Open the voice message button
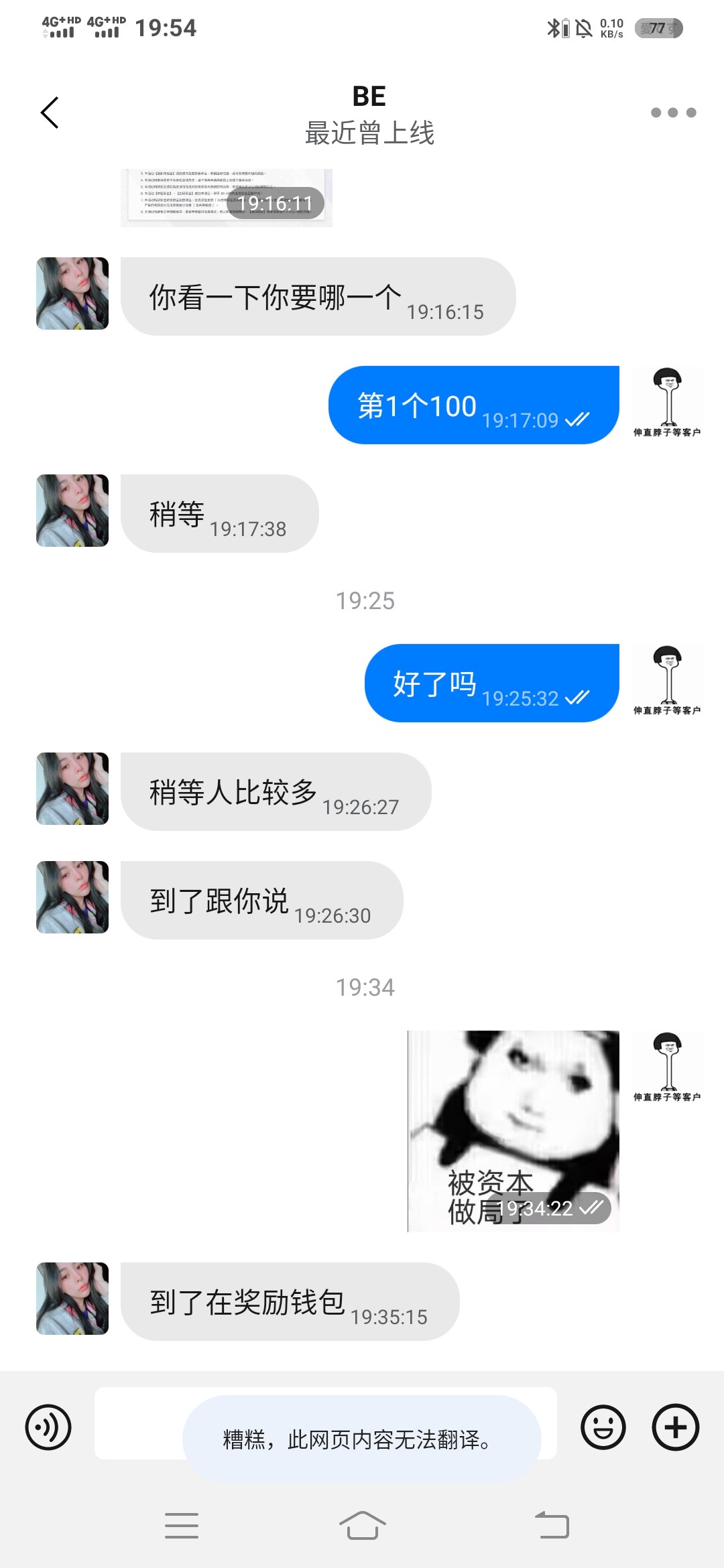The width and height of the screenshot is (724, 1568). pos(48,1427)
